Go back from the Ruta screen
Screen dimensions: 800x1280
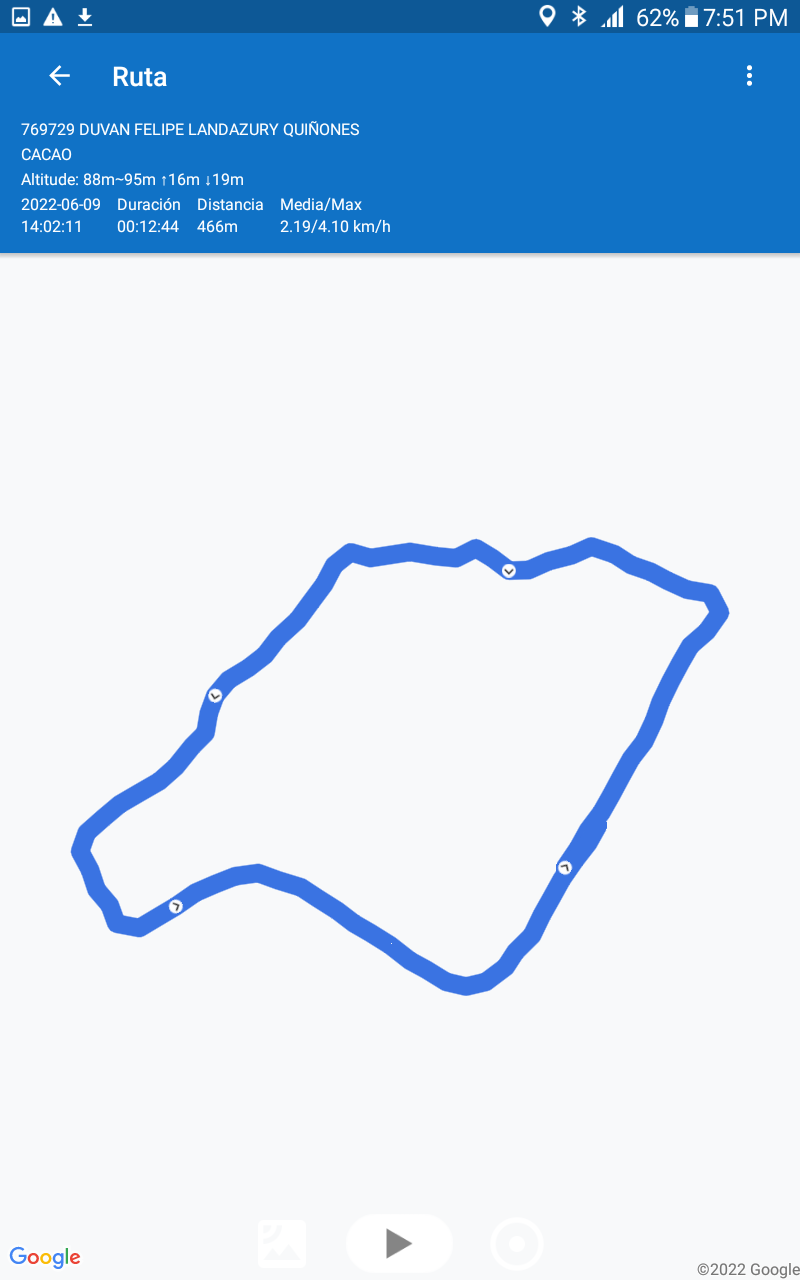60,76
